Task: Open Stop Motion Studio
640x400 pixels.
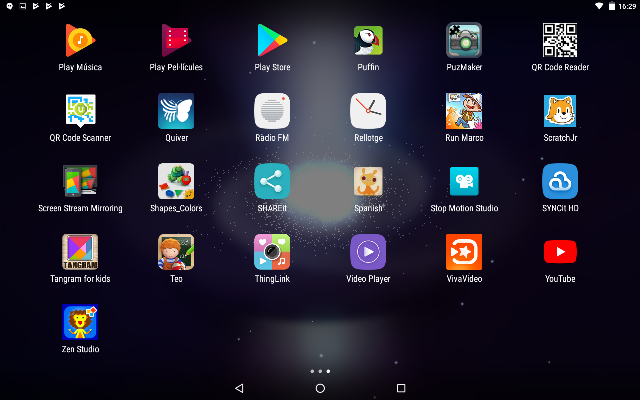Action: 464,182
